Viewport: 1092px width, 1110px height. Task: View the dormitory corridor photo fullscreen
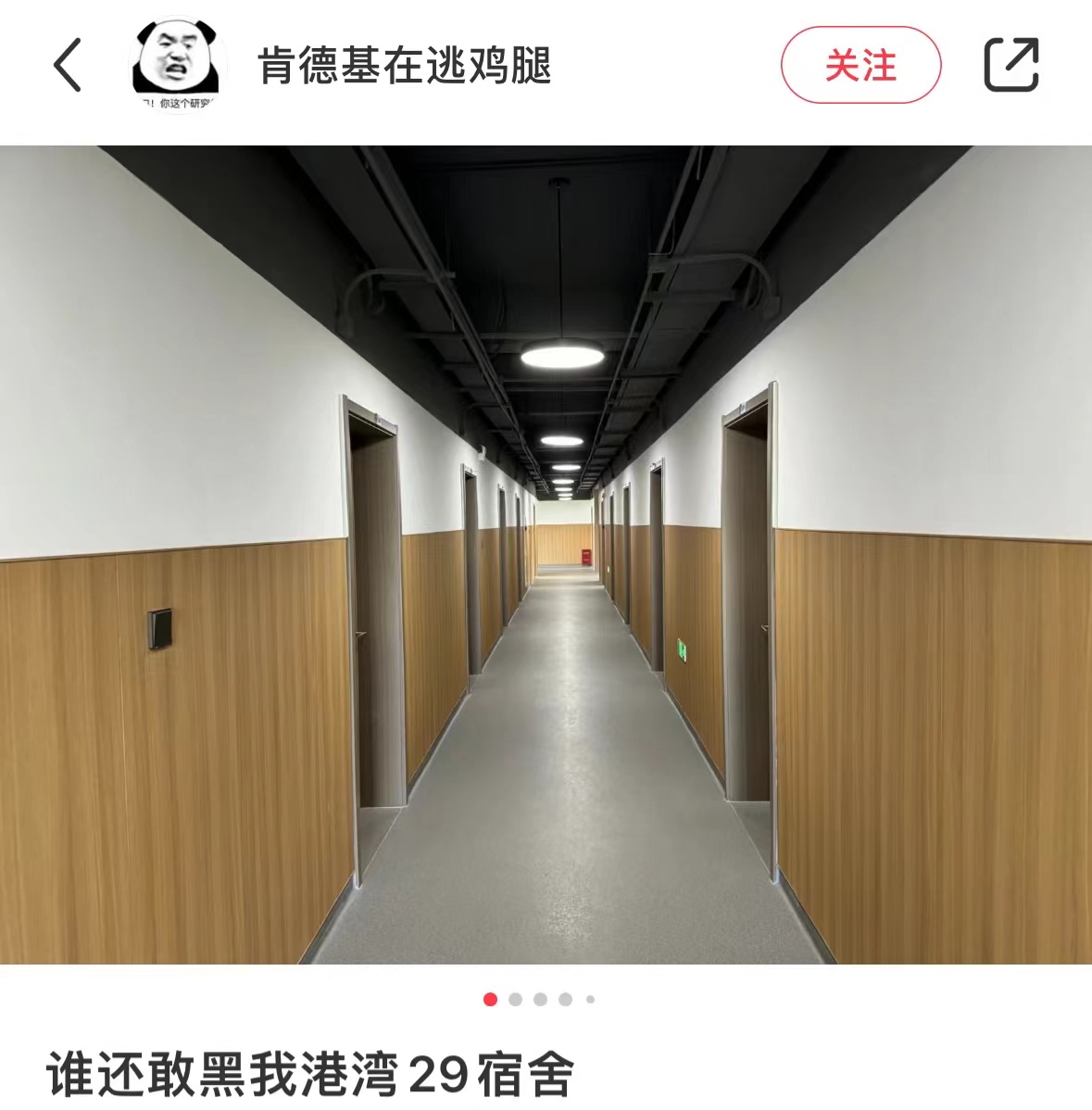point(546,554)
